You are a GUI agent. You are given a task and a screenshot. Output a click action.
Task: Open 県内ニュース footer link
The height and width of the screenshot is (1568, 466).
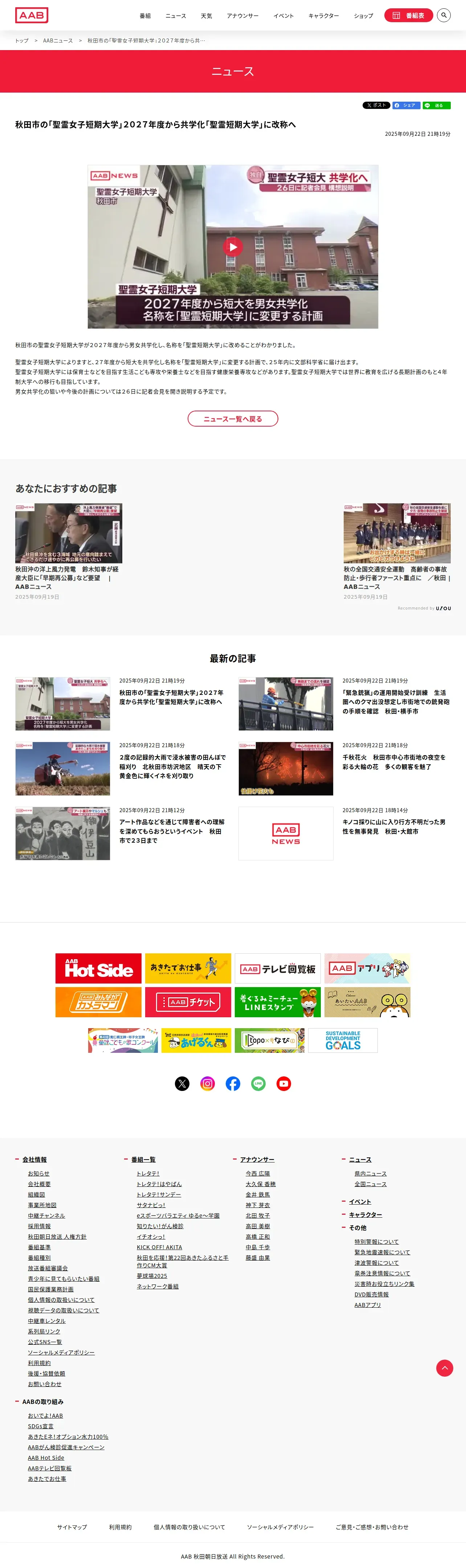coord(371,1174)
